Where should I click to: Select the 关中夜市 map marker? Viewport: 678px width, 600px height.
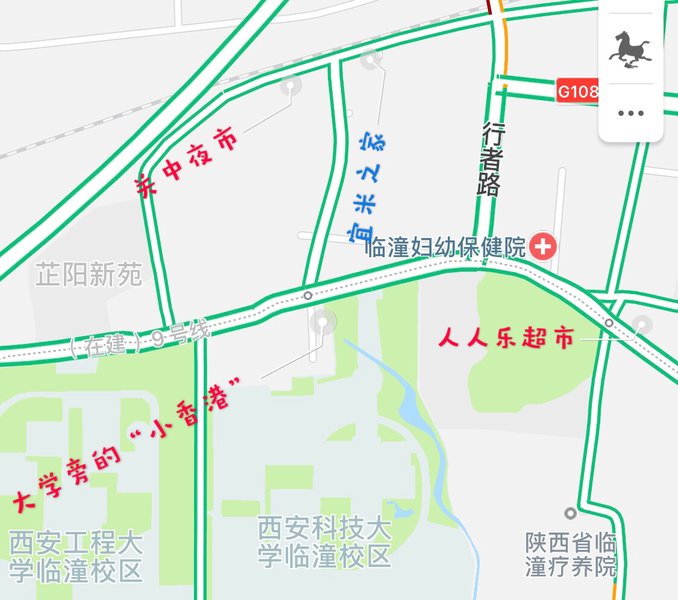pyautogui.click(x=290, y=87)
